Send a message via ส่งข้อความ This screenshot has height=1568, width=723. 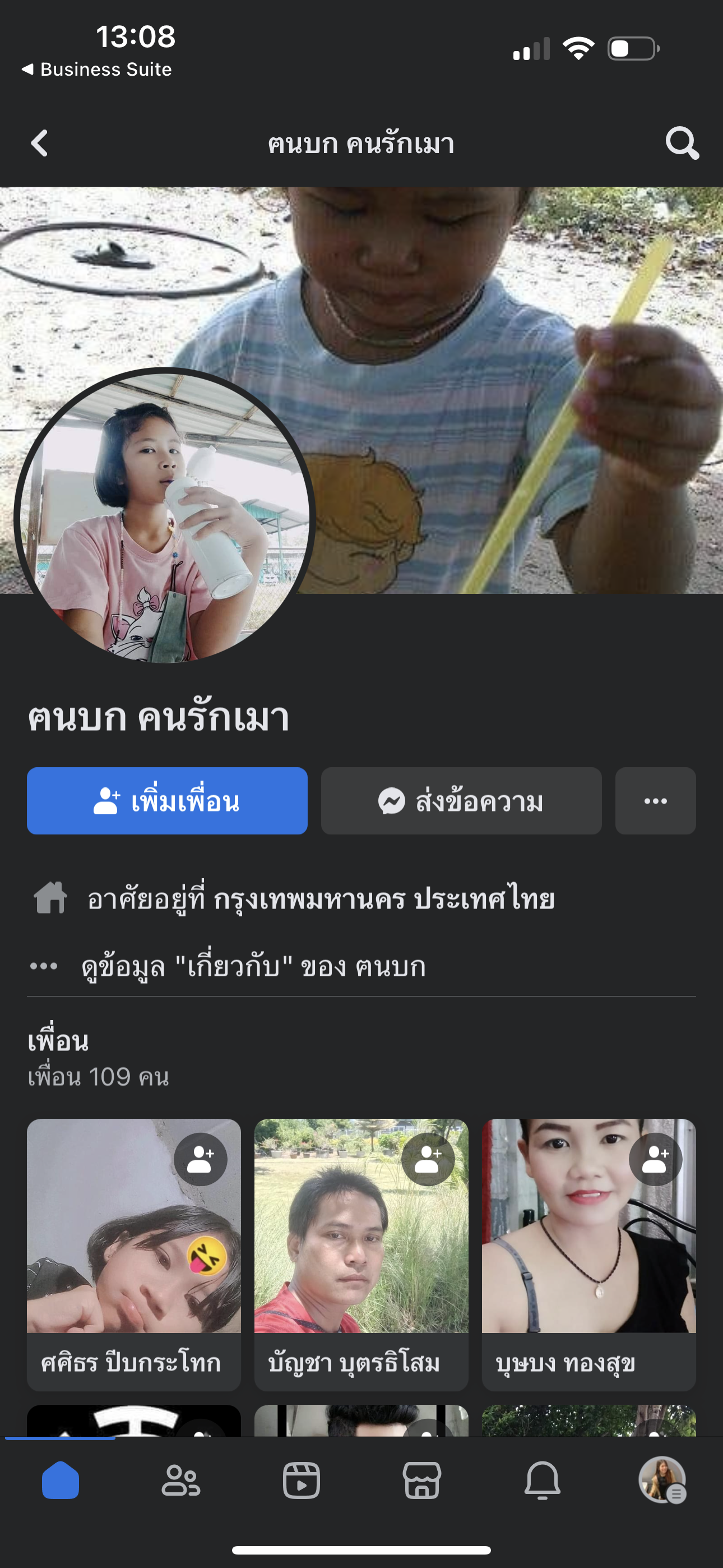click(461, 800)
